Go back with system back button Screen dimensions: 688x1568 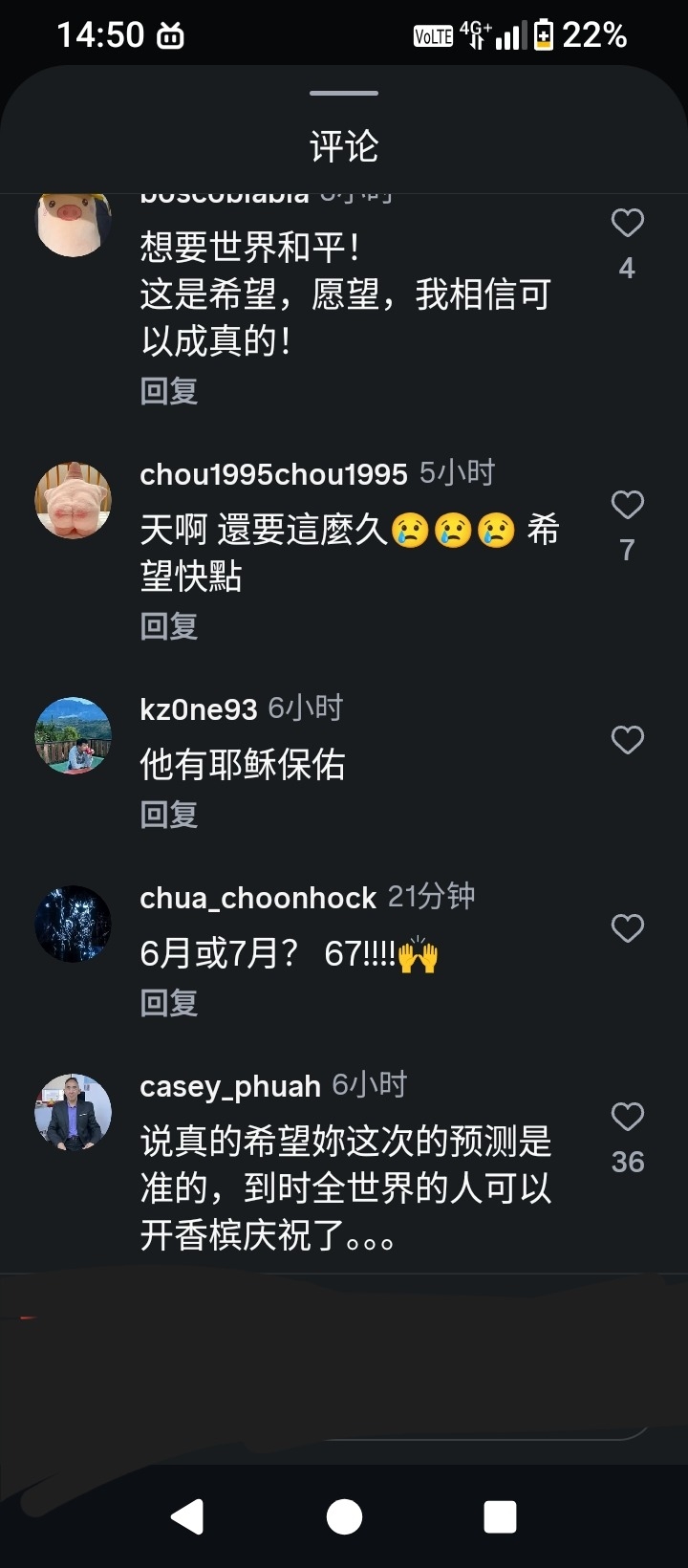(x=187, y=1516)
